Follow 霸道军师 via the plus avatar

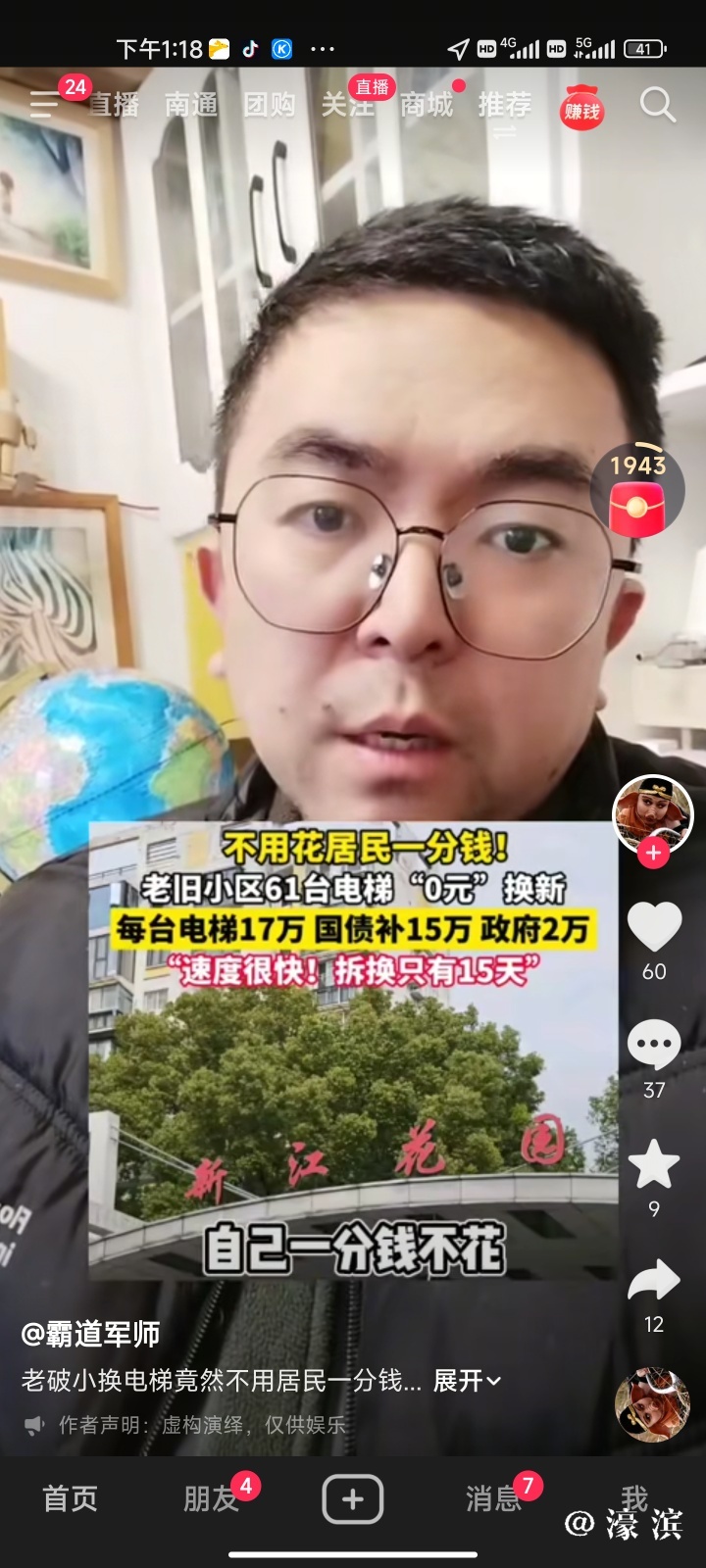click(x=653, y=853)
